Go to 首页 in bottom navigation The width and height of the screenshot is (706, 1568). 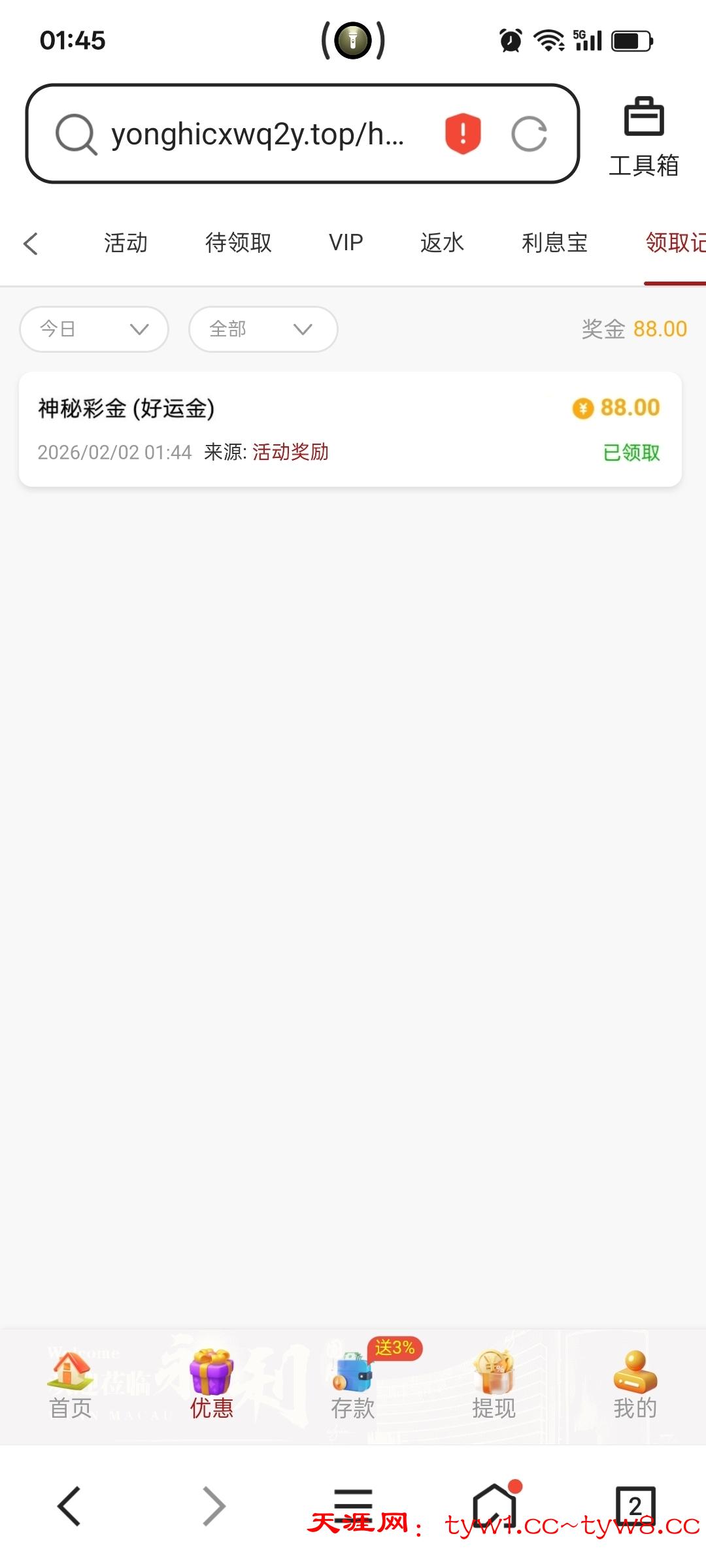click(71, 1386)
